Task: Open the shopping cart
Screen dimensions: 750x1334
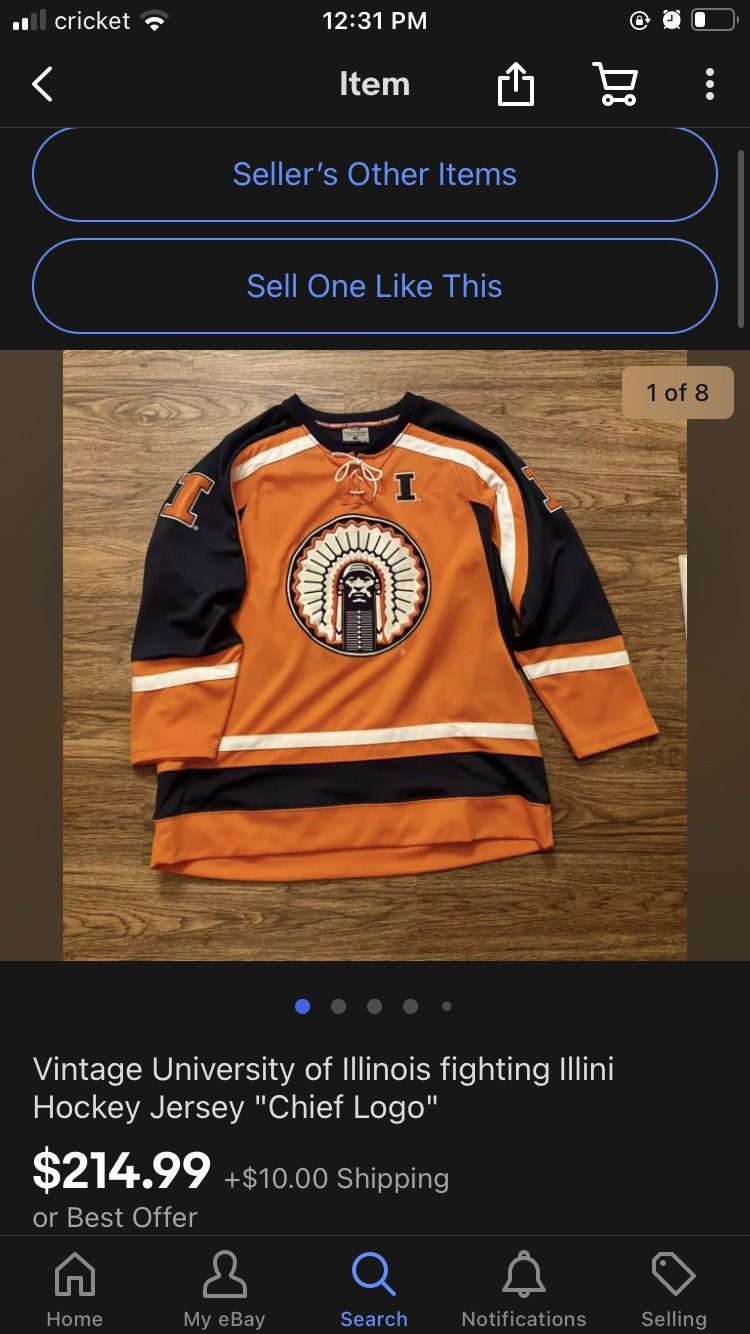Action: 614,85
